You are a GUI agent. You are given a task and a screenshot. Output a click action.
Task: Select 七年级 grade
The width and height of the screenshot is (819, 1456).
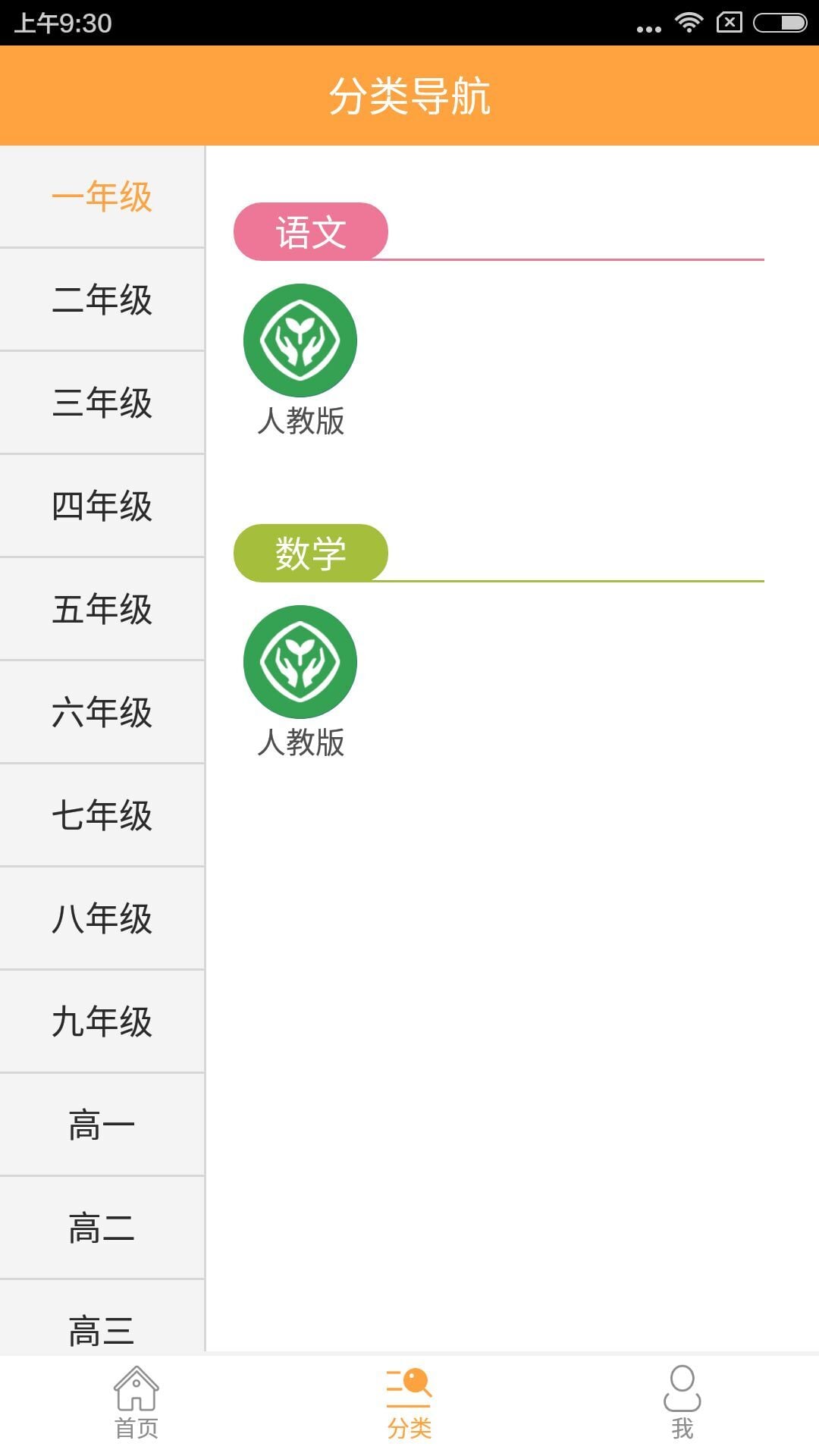point(102,815)
